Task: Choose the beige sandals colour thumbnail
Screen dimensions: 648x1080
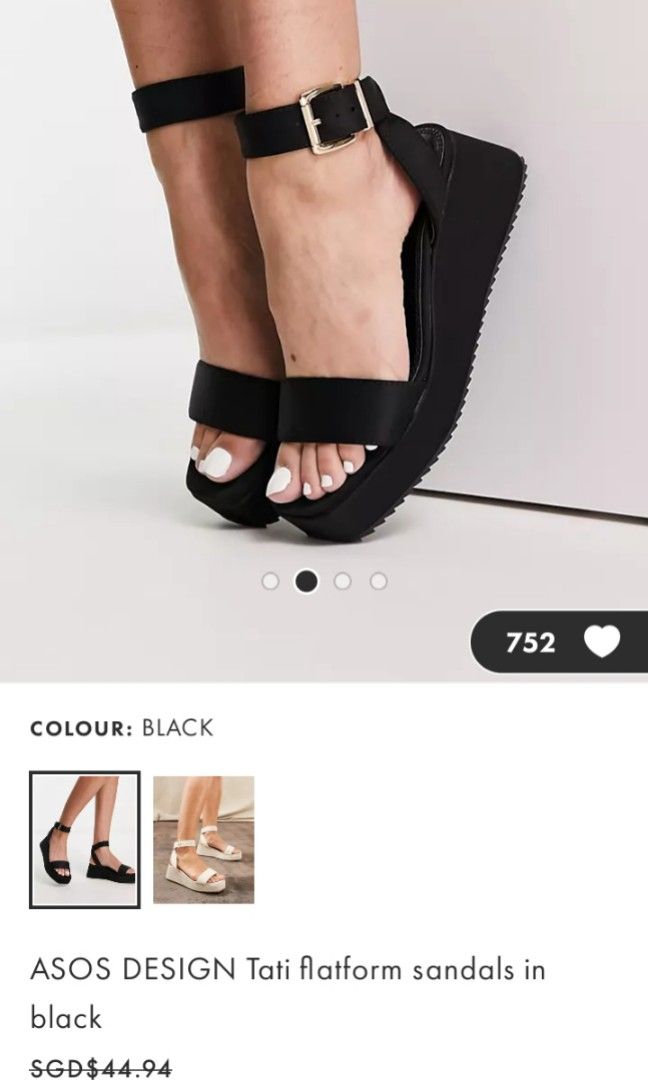Action: [x=203, y=839]
